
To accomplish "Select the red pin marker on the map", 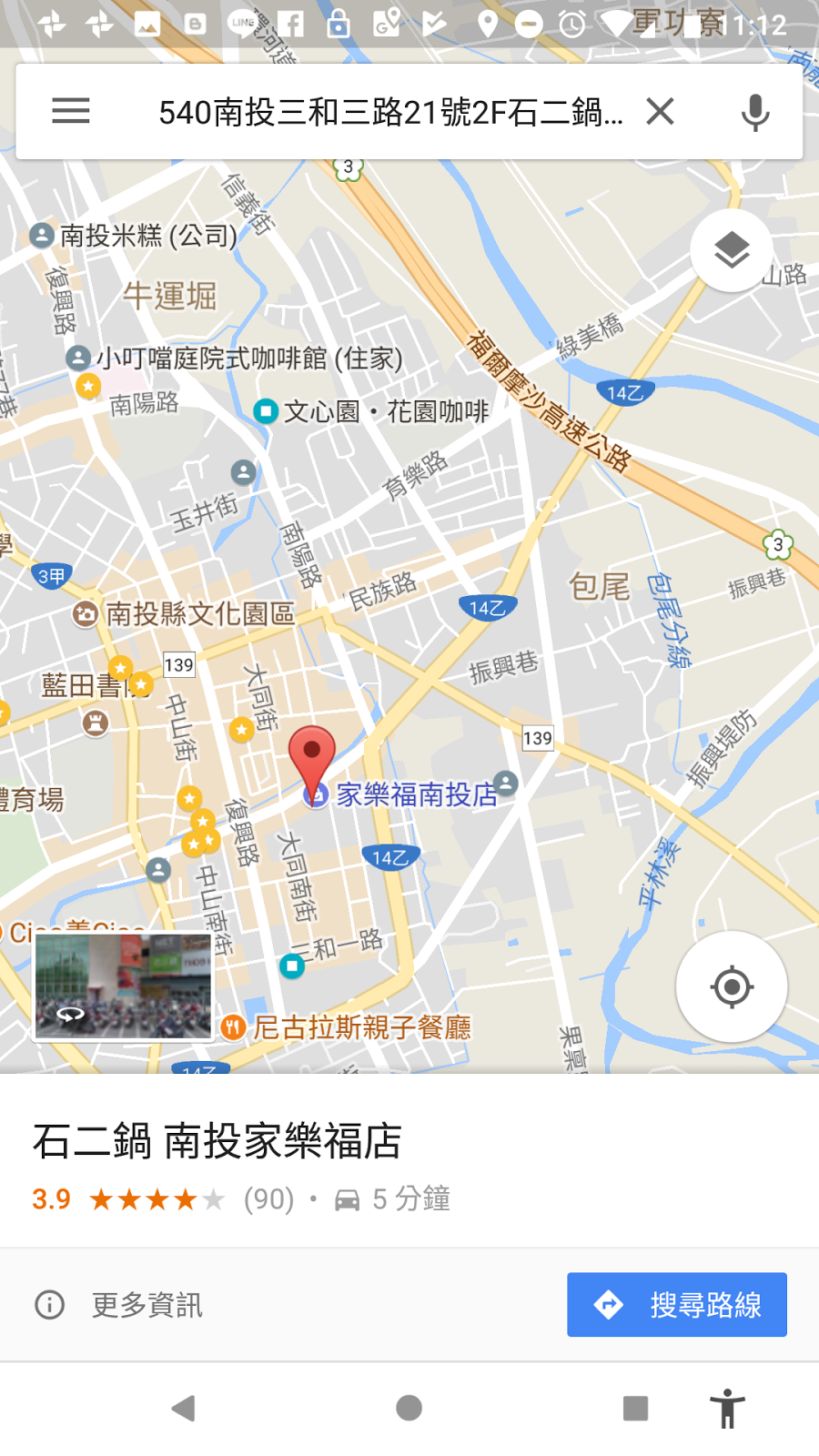I will click(312, 757).
